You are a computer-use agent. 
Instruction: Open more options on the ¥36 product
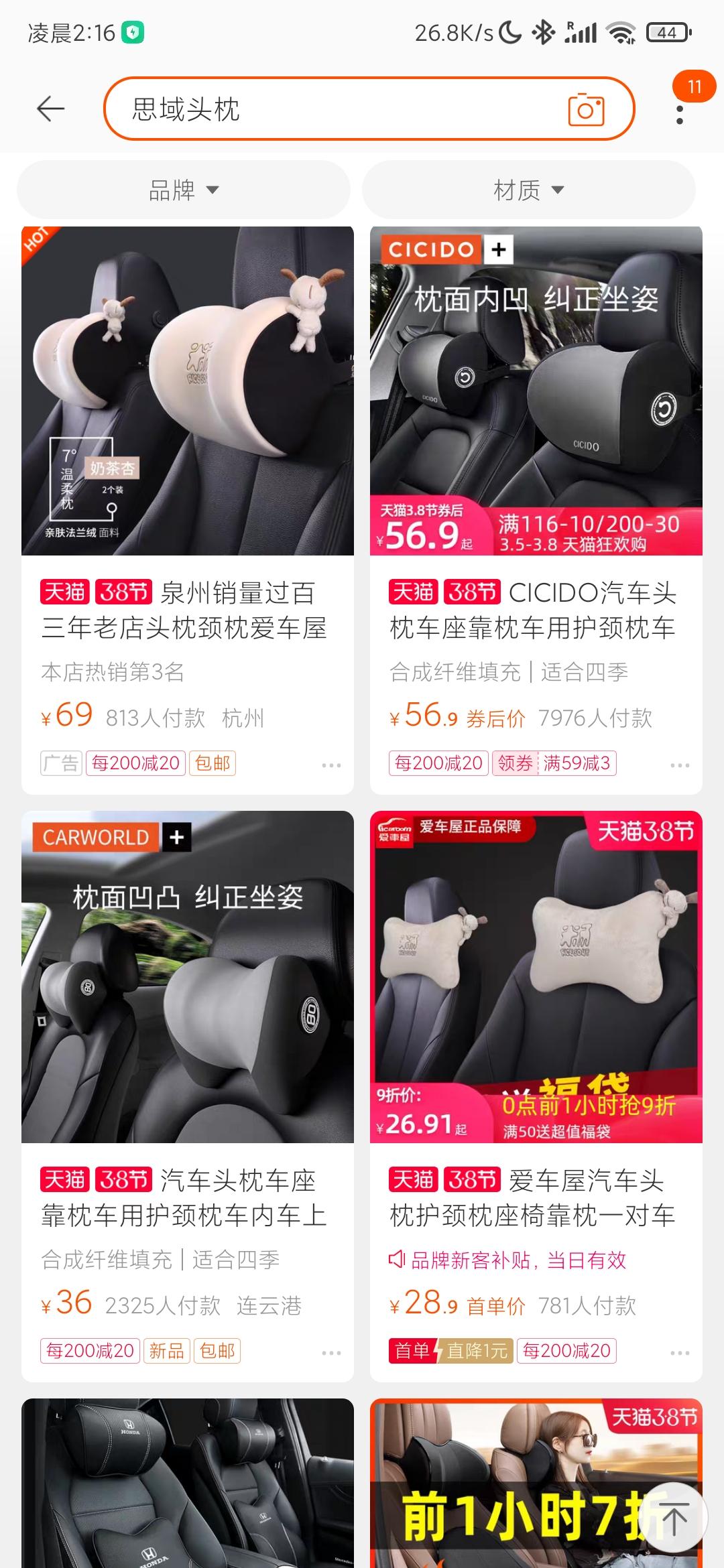[x=331, y=1352]
